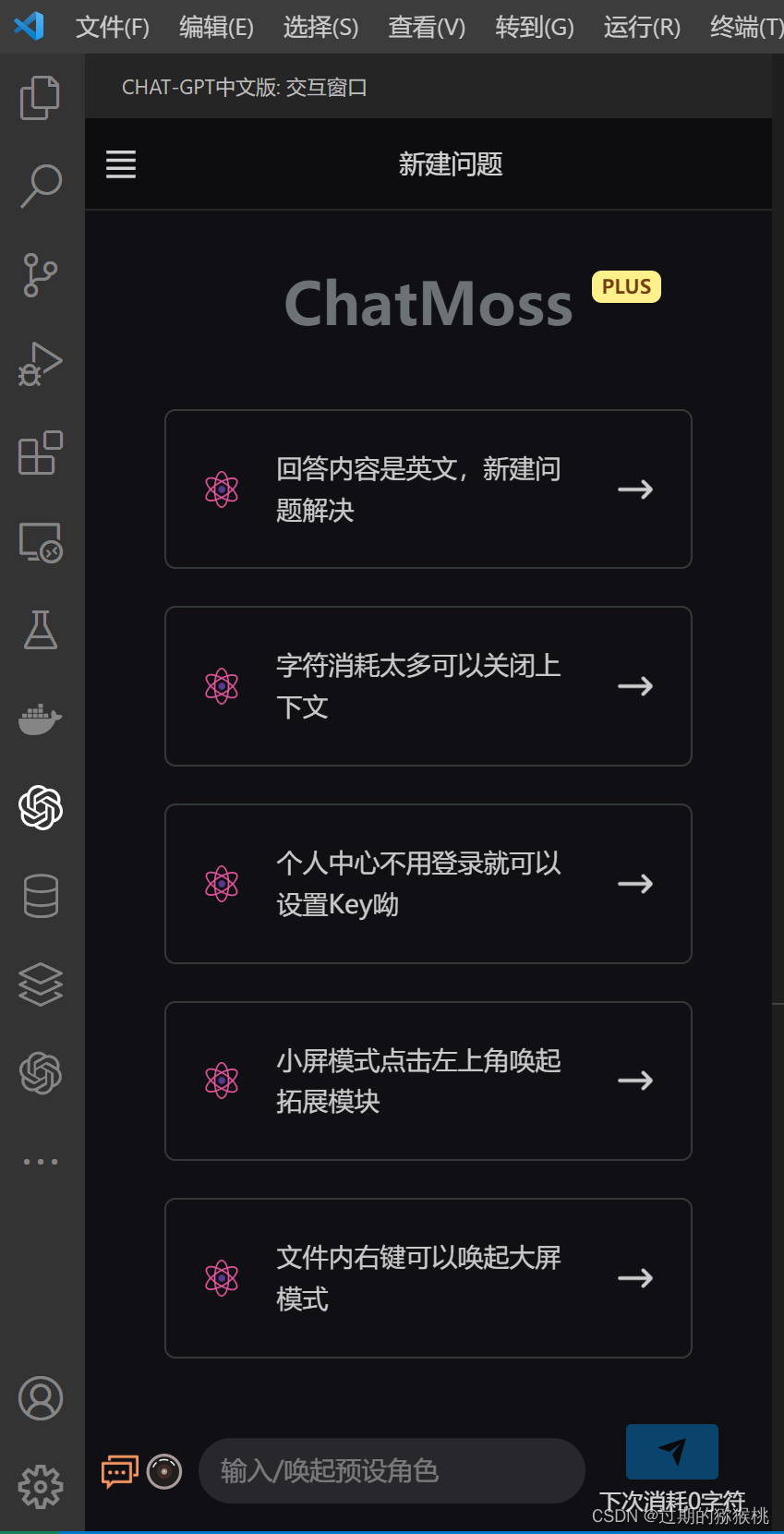Open additional views via the ellipsis icon
Viewport: 784px width, 1534px height.
39,1161
